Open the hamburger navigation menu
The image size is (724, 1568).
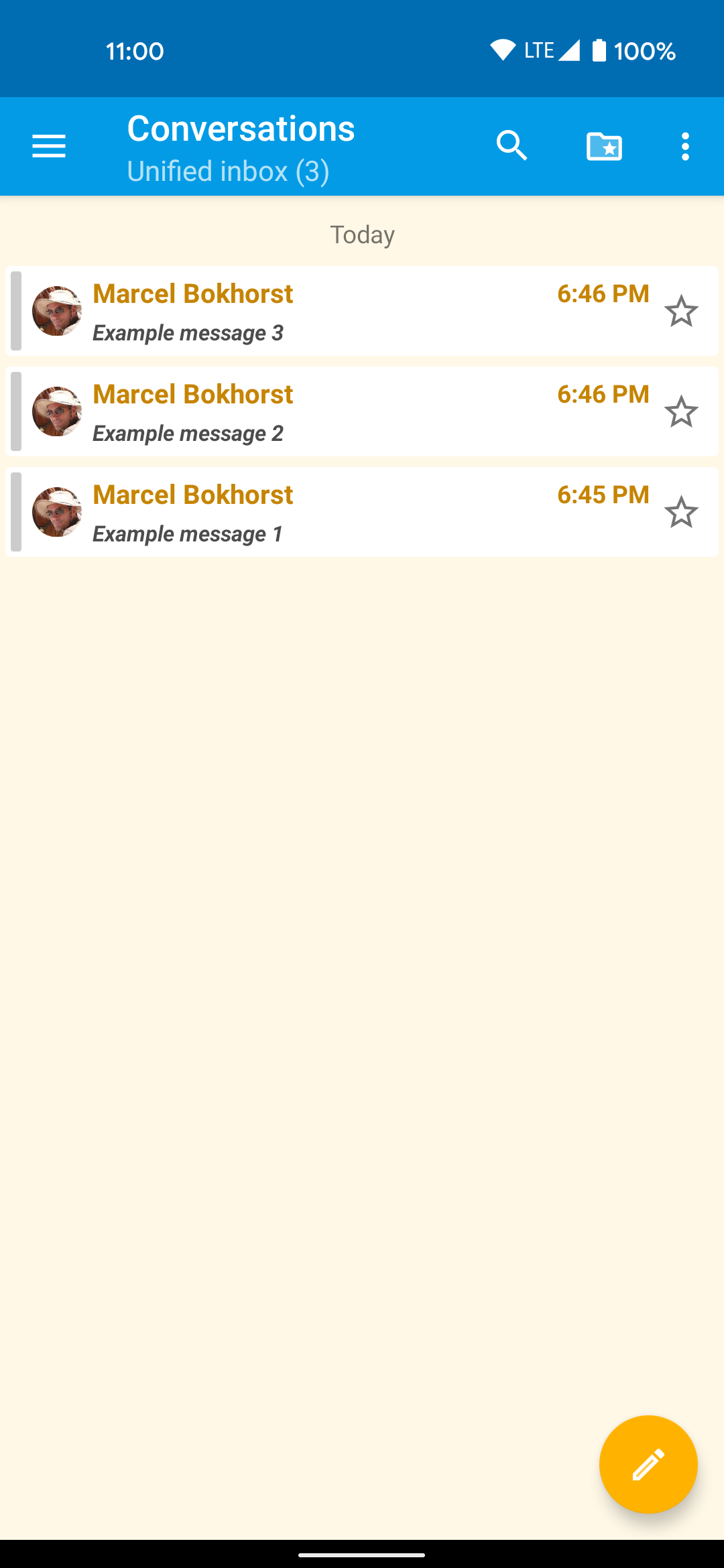(x=48, y=146)
